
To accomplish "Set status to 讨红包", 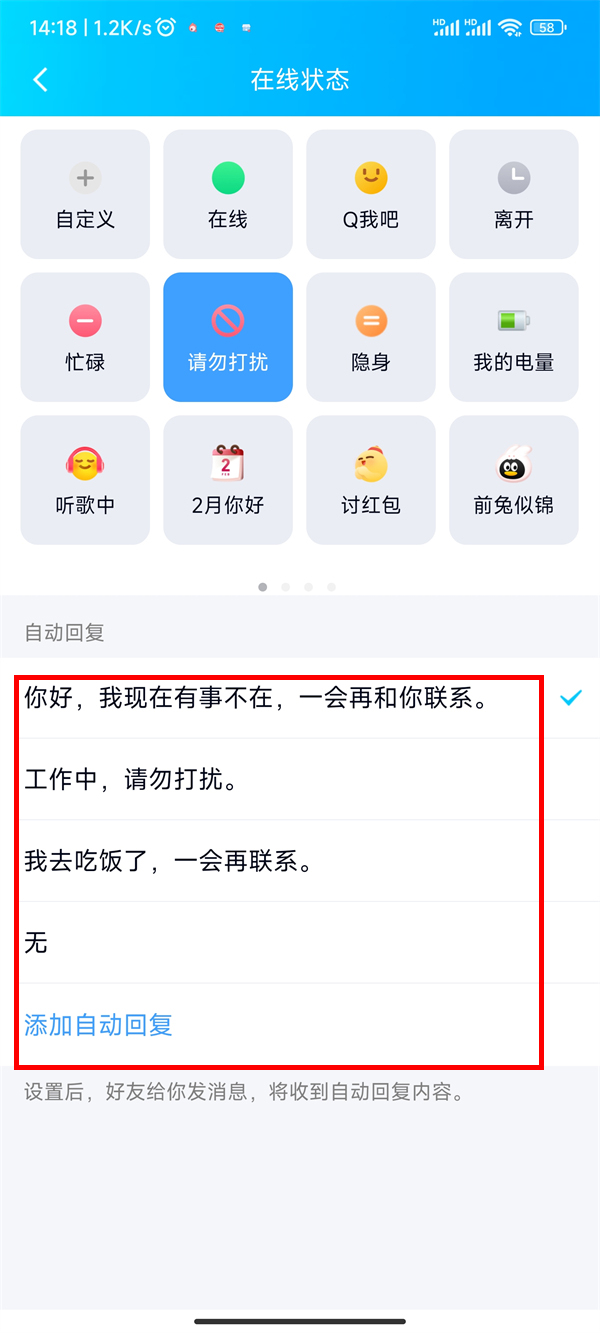I will tap(371, 480).
